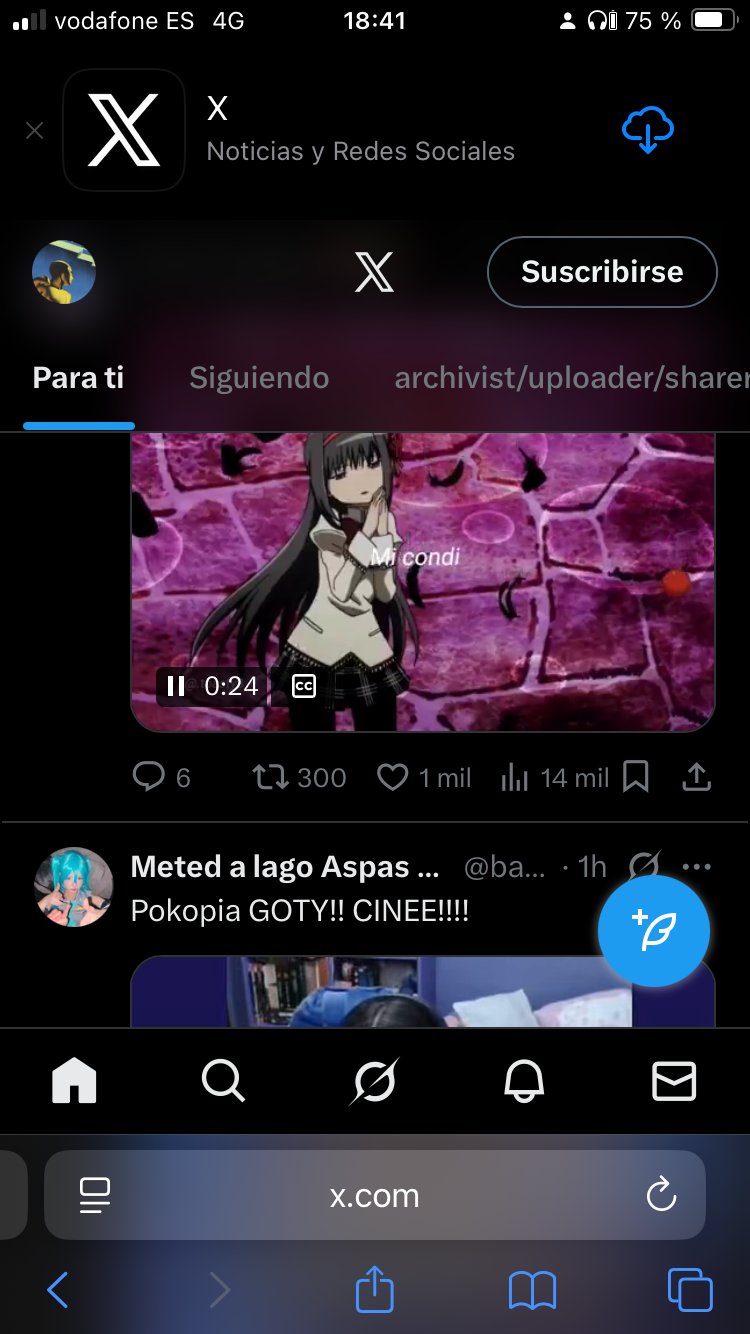This screenshot has width=750, height=1334.
Task: Open the profile avatar menu
Action: (64, 272)
